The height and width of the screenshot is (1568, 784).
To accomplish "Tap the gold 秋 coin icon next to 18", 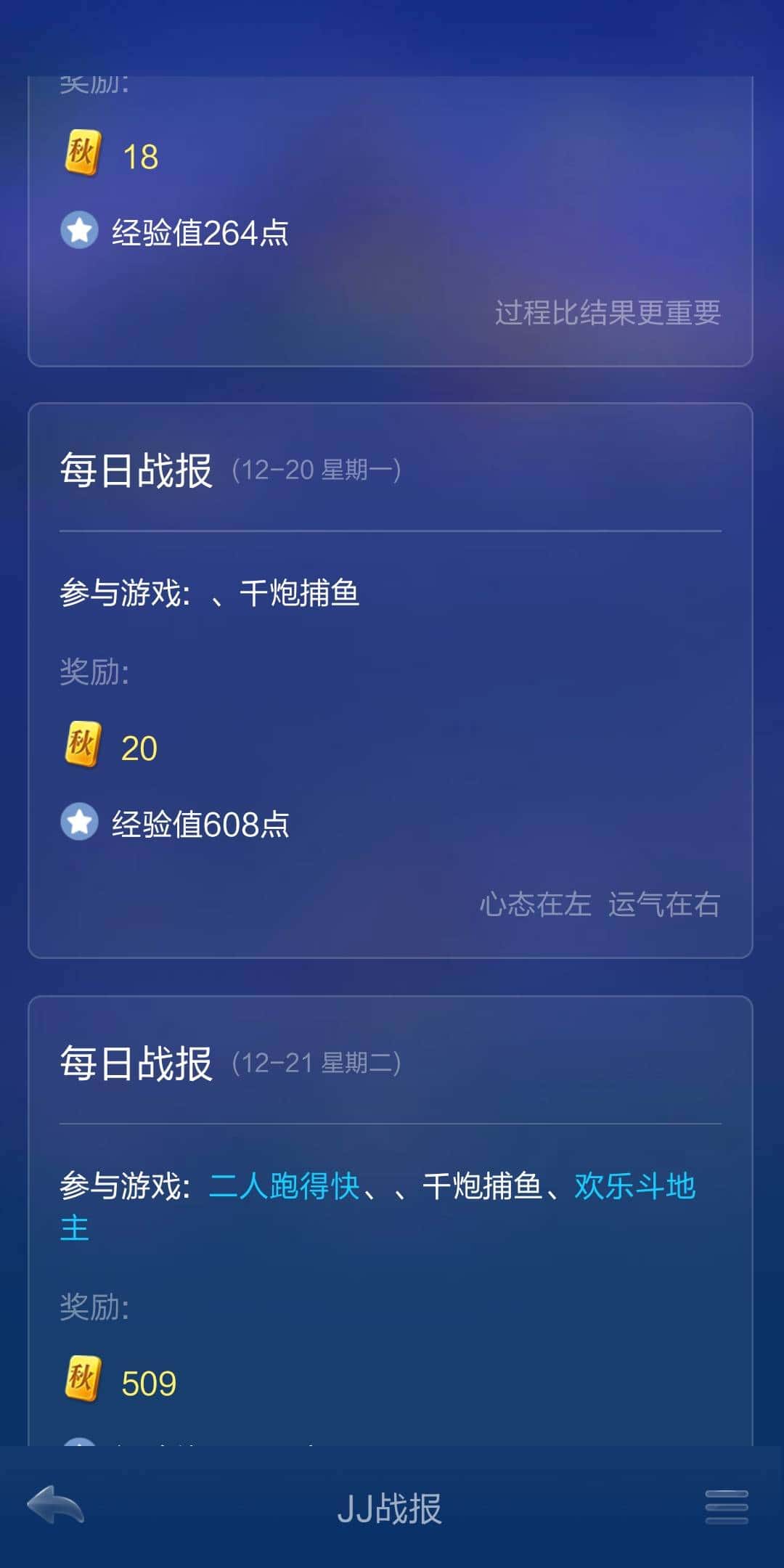I will (x=80, y=152).
